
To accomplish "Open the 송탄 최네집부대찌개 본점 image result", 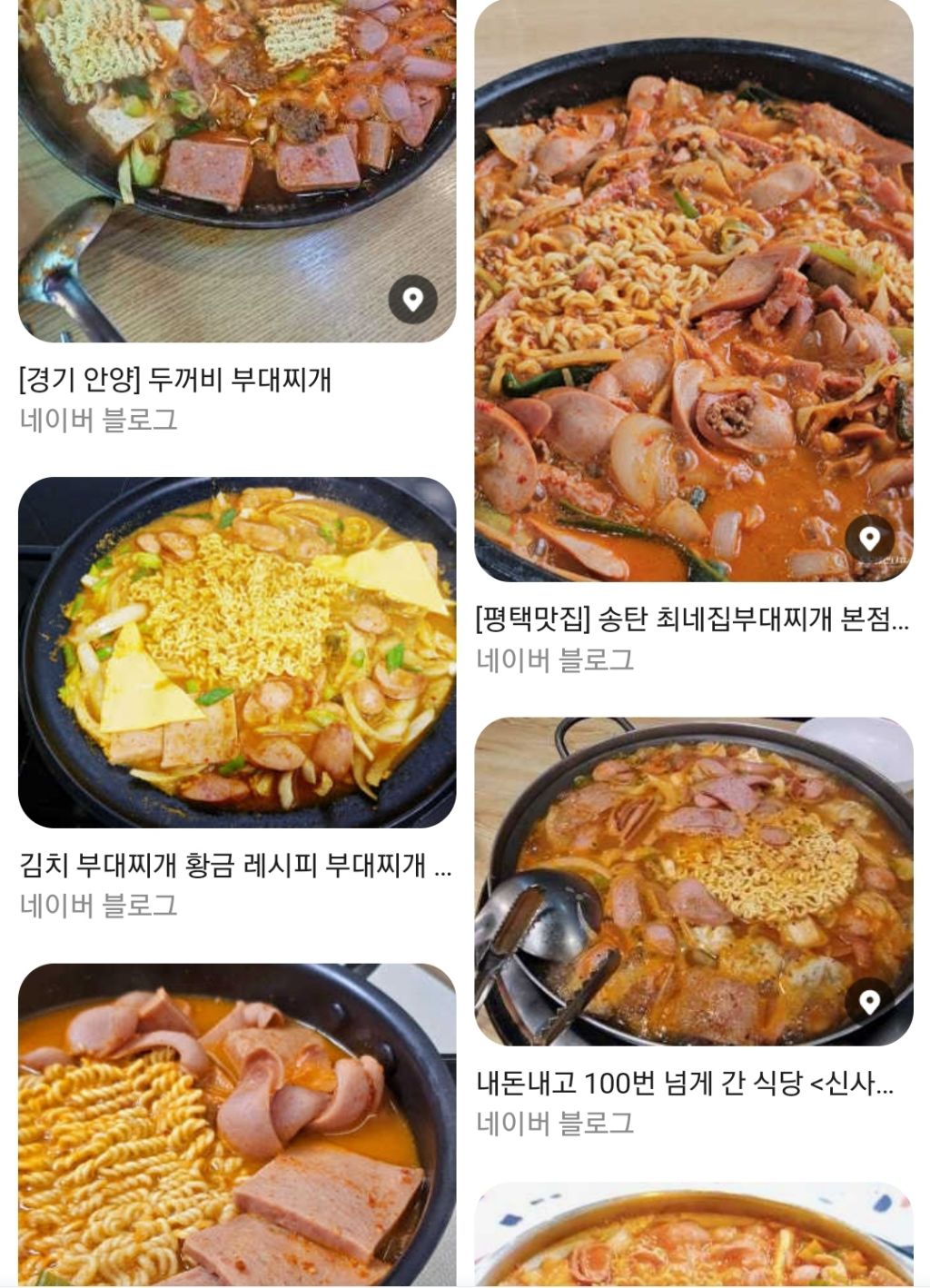I will pyautogui.click(x=693, y=291).
